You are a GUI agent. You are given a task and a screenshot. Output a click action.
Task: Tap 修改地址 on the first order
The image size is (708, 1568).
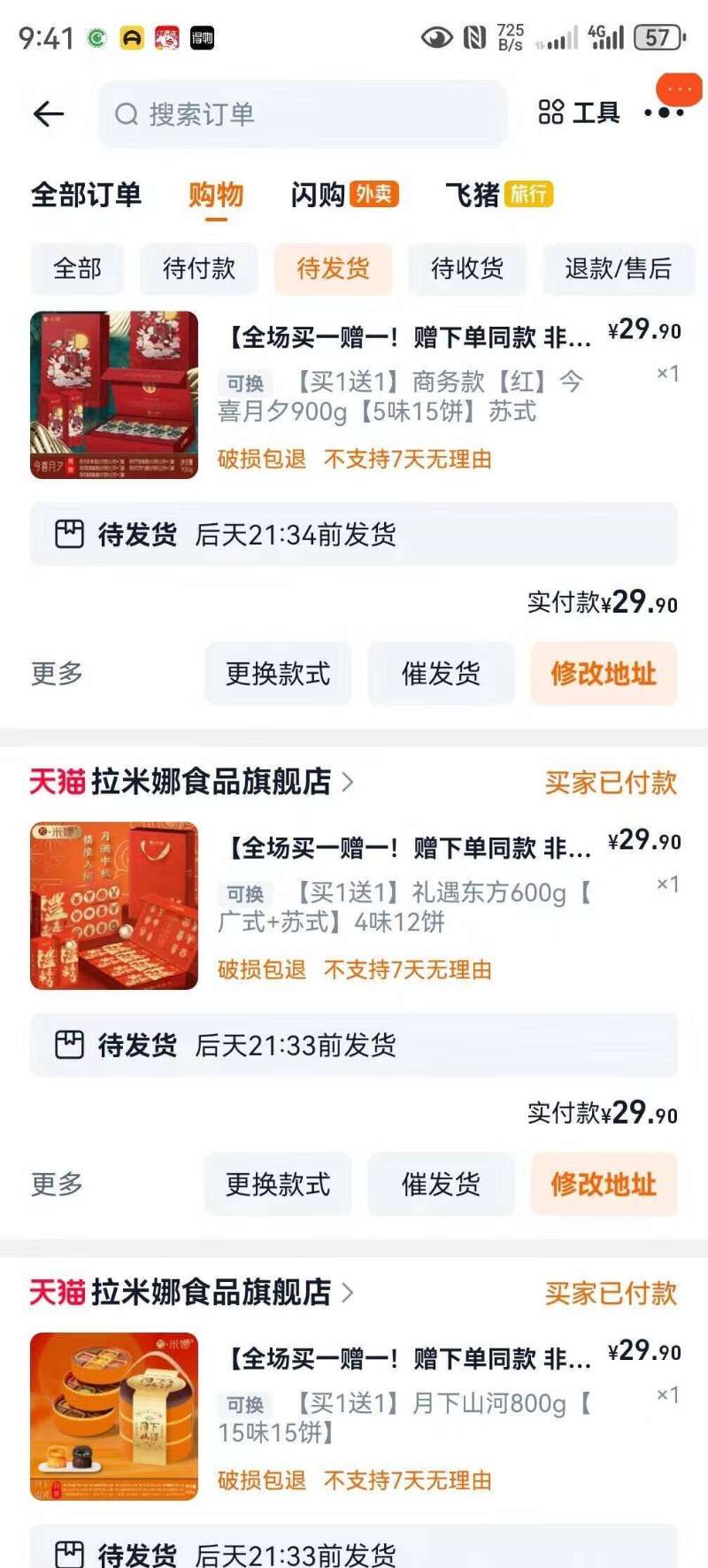coord(603,673)
